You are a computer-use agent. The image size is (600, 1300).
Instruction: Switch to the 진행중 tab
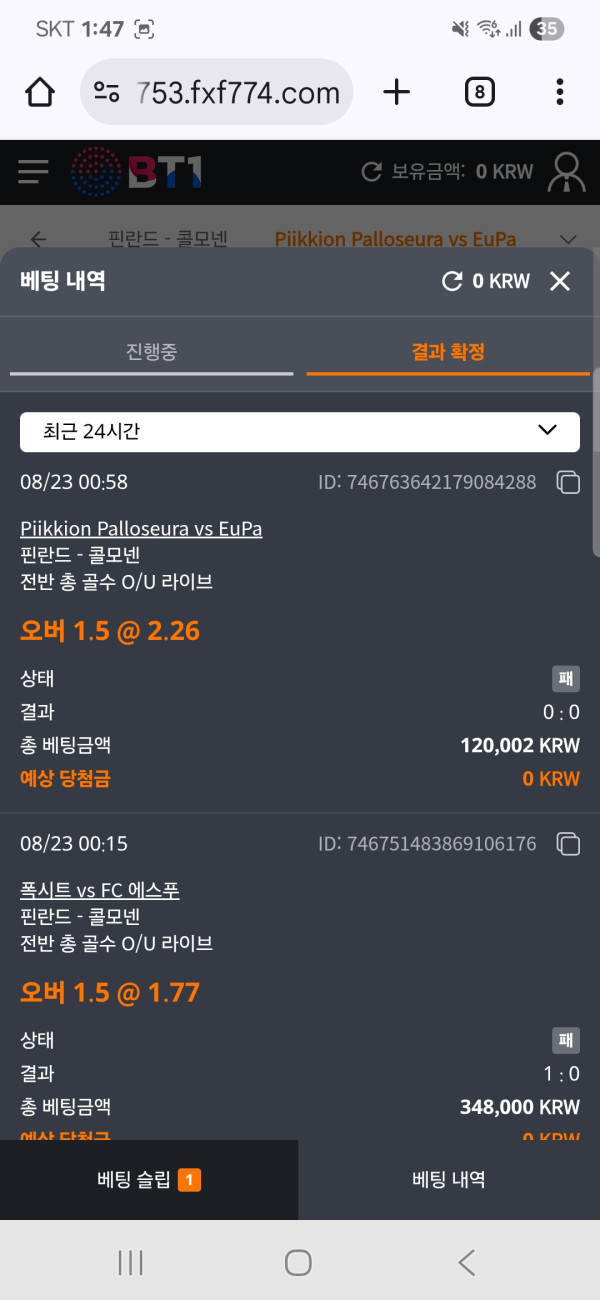pyautogui.click(x=152, y=352)
